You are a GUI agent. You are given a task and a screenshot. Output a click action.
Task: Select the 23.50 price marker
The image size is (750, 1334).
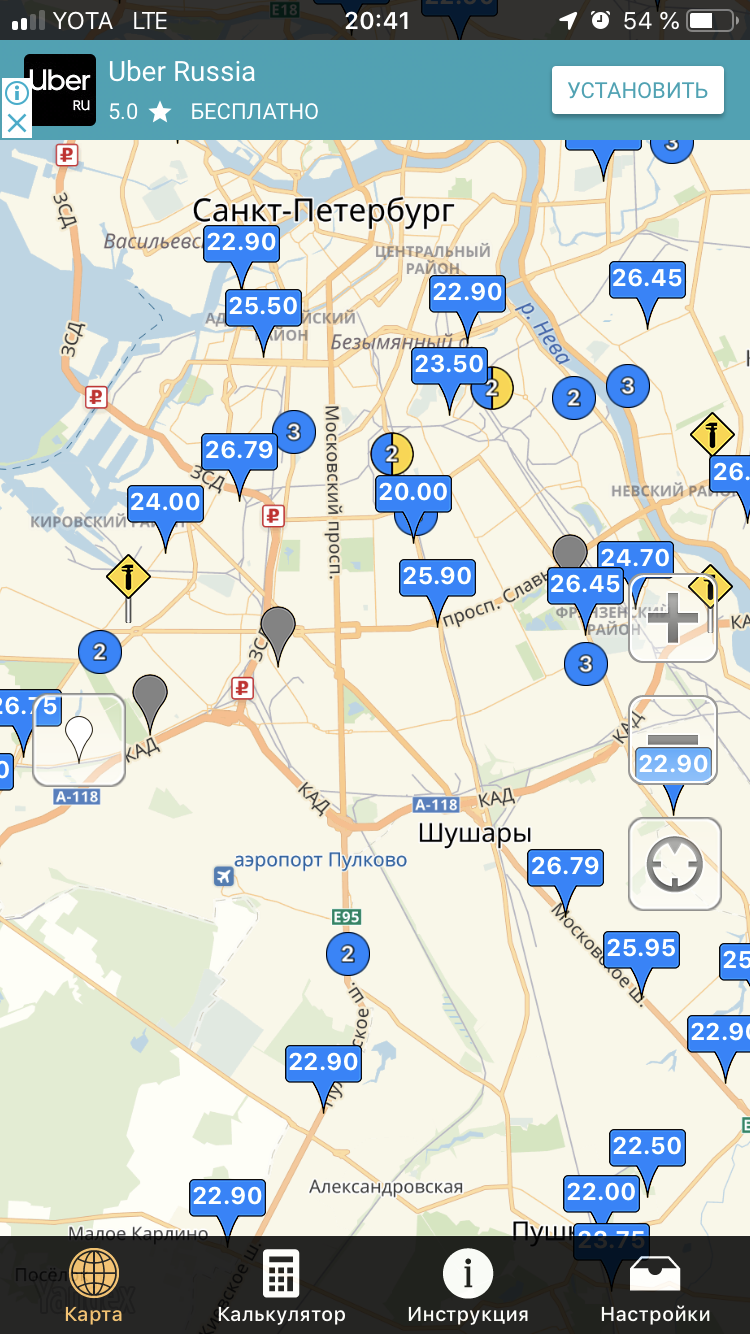tap(450, 364)
